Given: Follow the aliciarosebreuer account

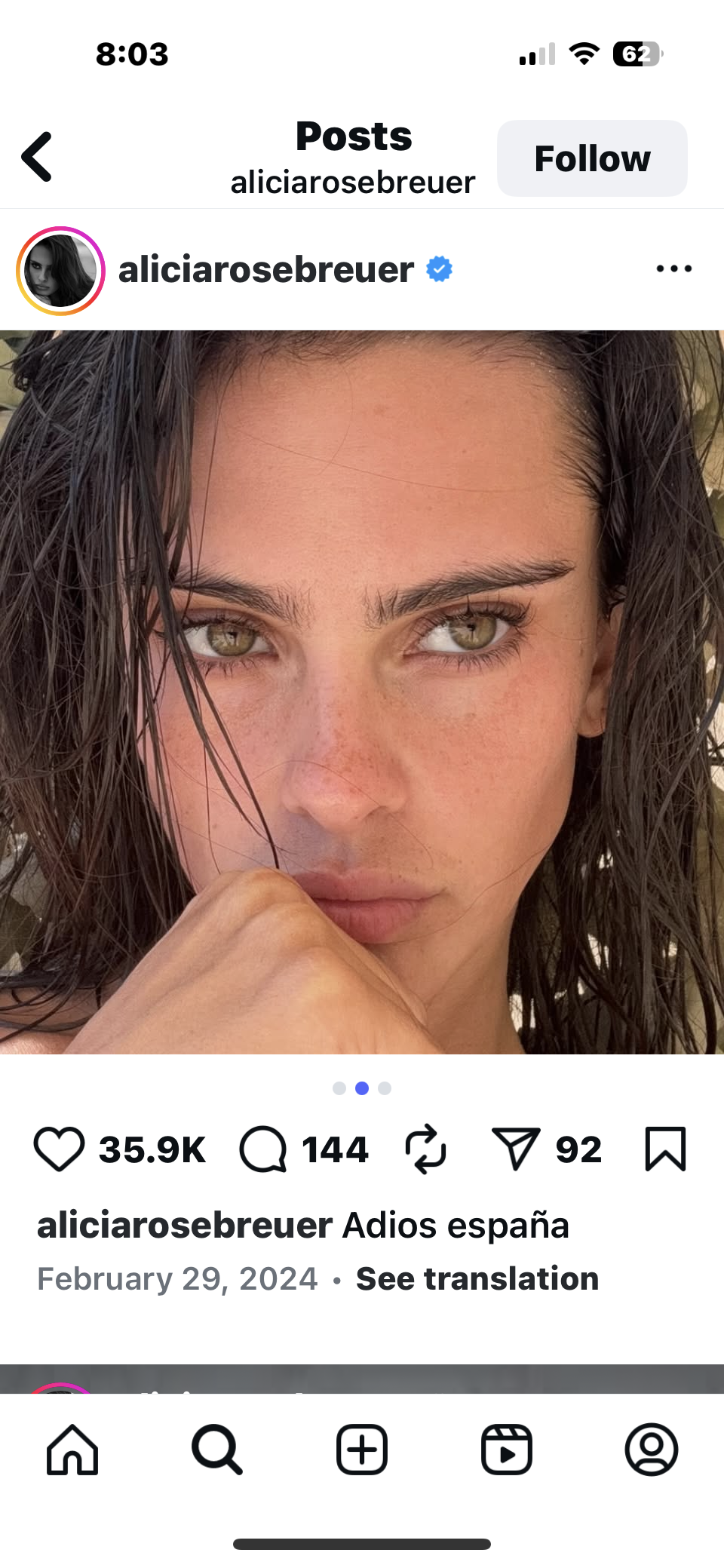Looking at the screenshot, I should coord(592,158).
